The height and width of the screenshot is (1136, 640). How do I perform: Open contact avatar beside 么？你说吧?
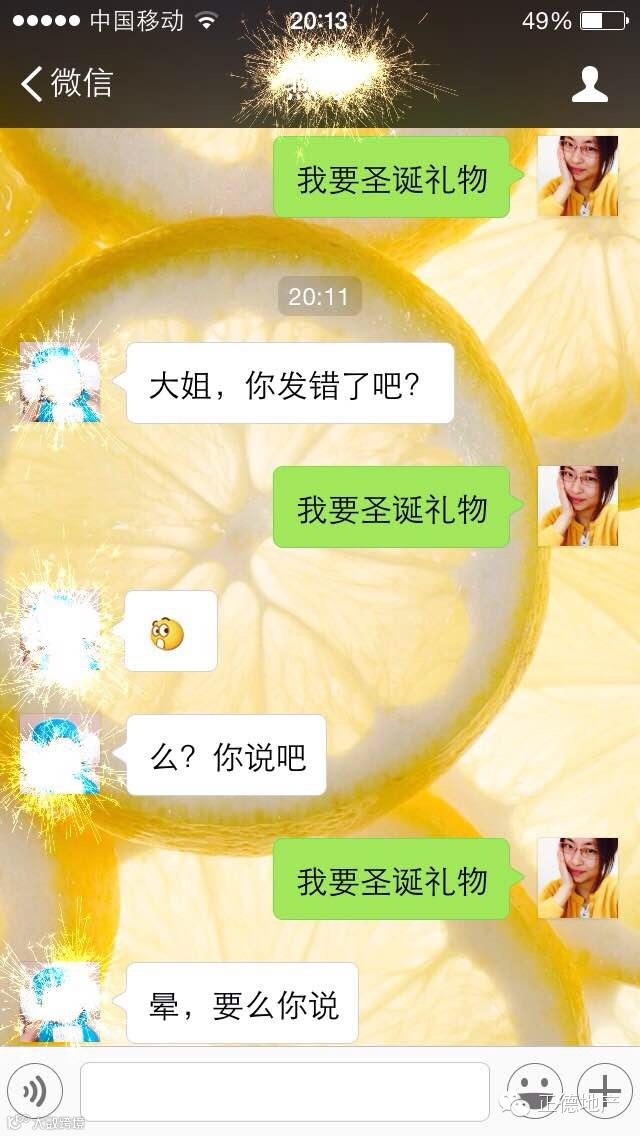(61, 754)
